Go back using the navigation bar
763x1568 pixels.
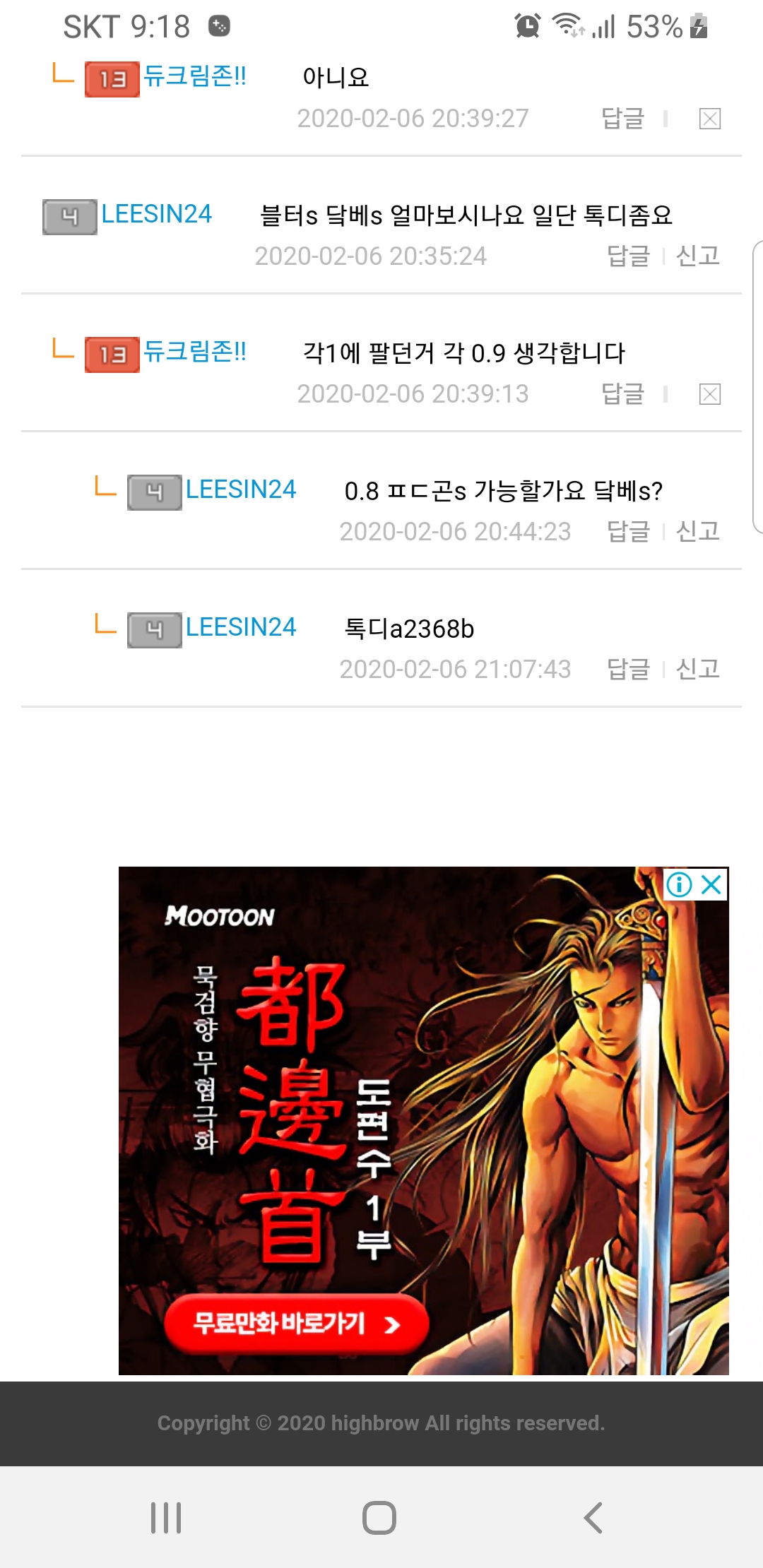[593, 1517]
